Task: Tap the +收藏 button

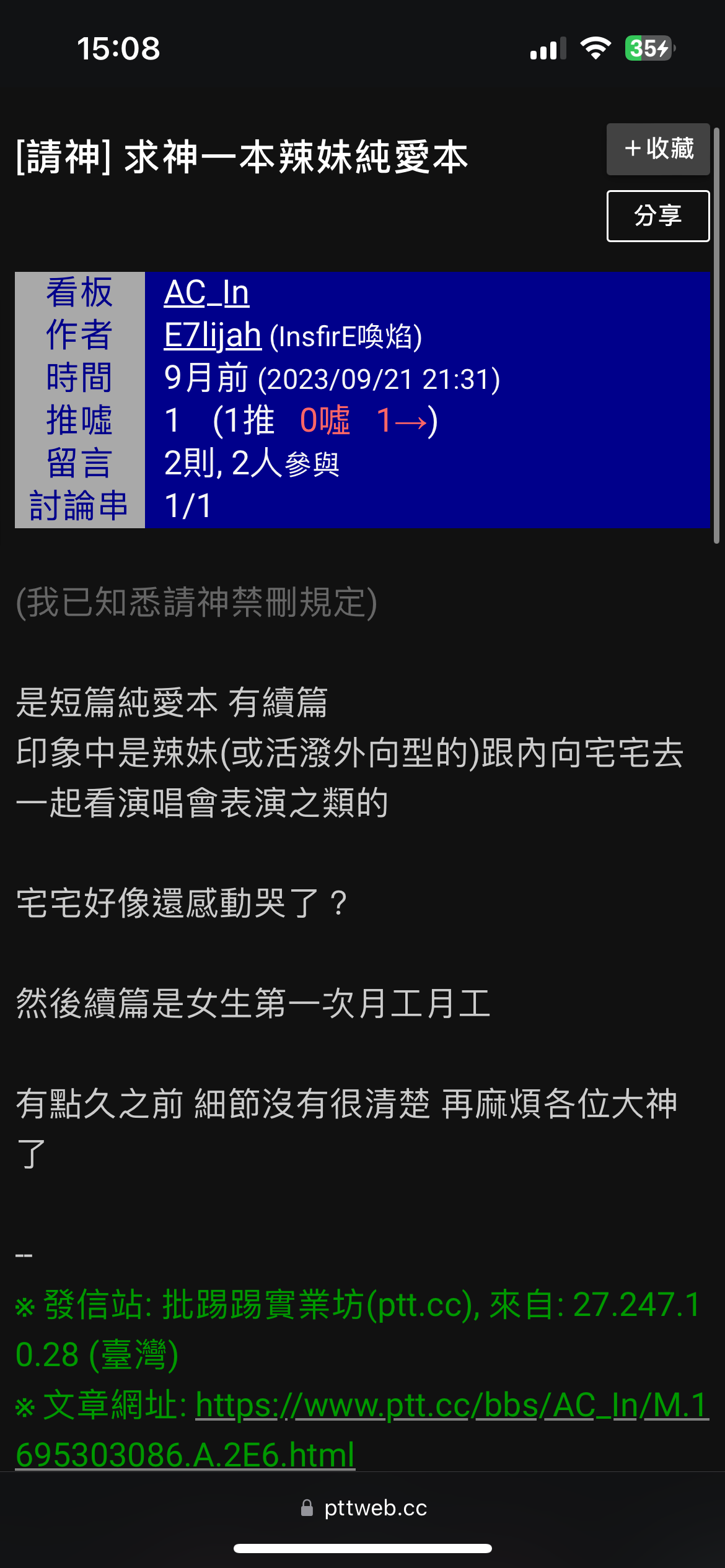Action: click(658, 149)
